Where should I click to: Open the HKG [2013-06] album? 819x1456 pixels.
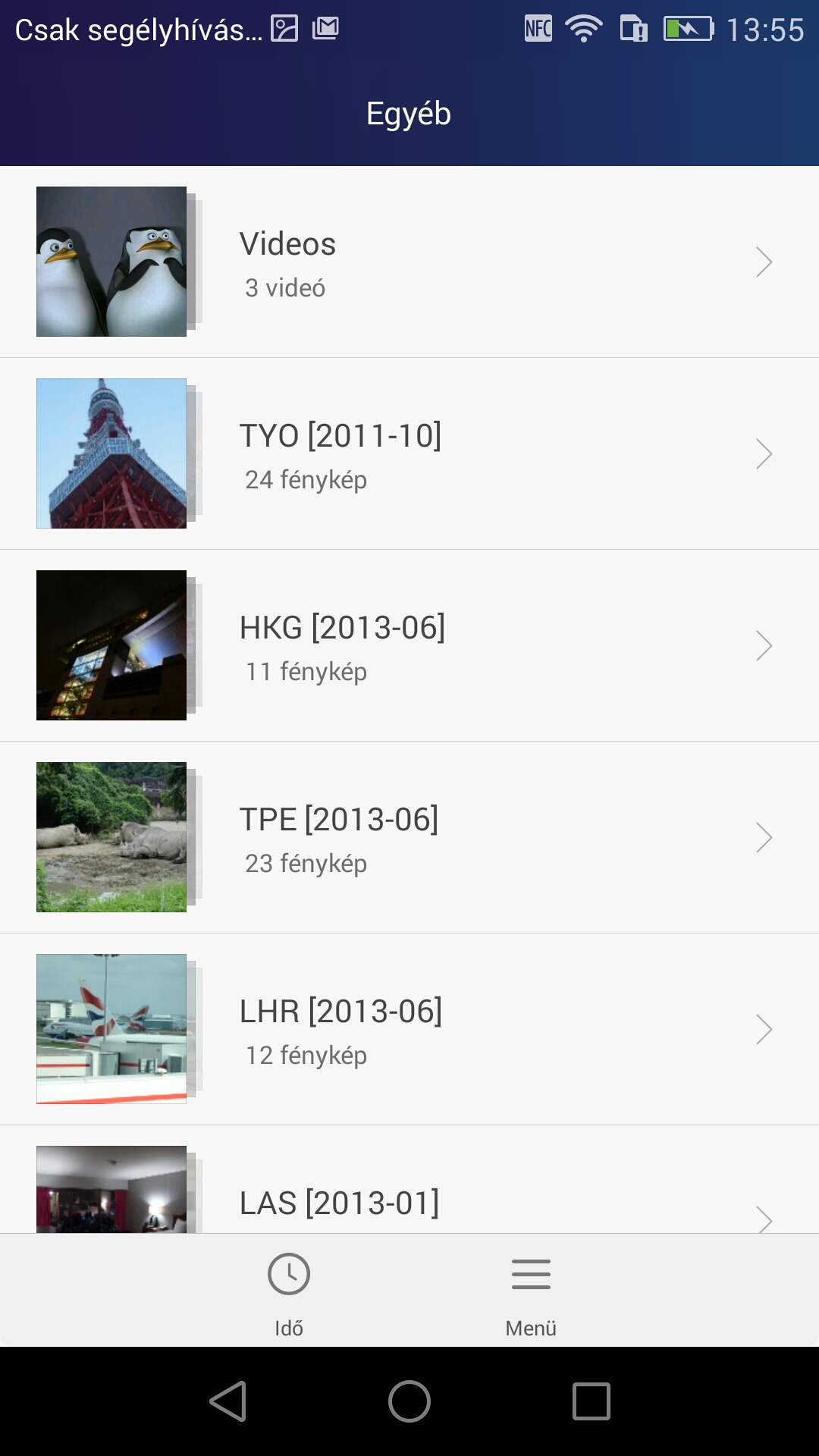pyautogui.click(x=409, y=645)
